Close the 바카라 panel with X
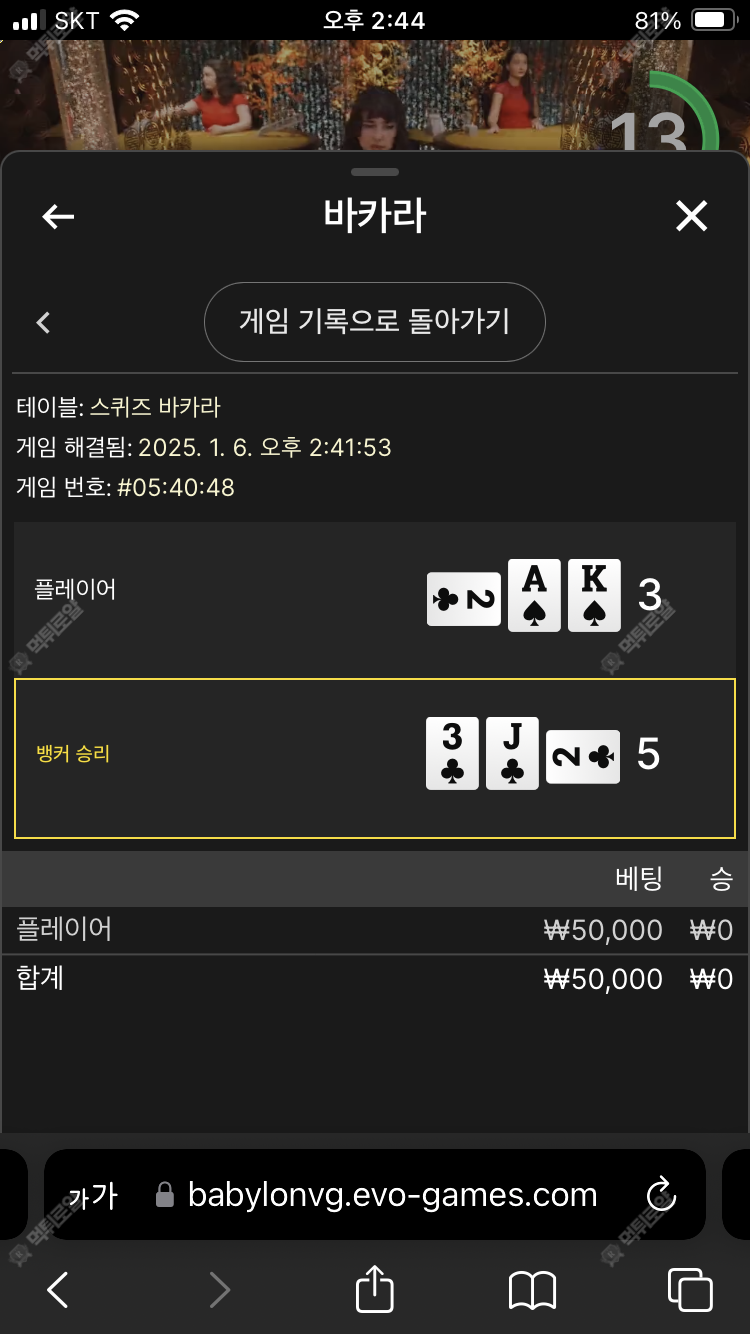Viewport: 750px width, 1334px height. [691, 216]
